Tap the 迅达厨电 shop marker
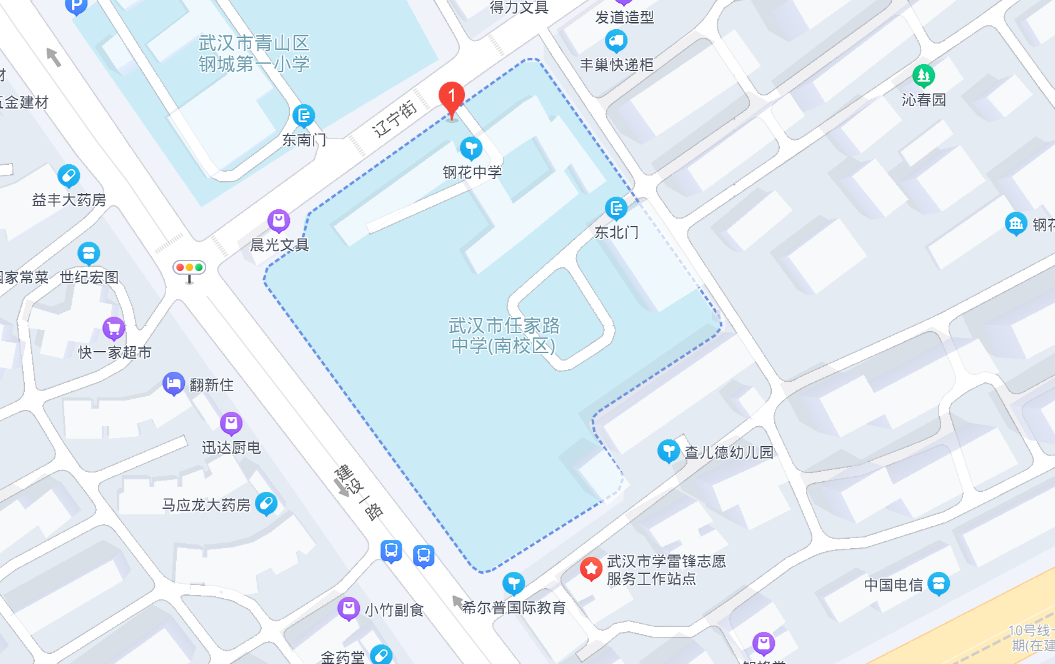 [231, 424]
